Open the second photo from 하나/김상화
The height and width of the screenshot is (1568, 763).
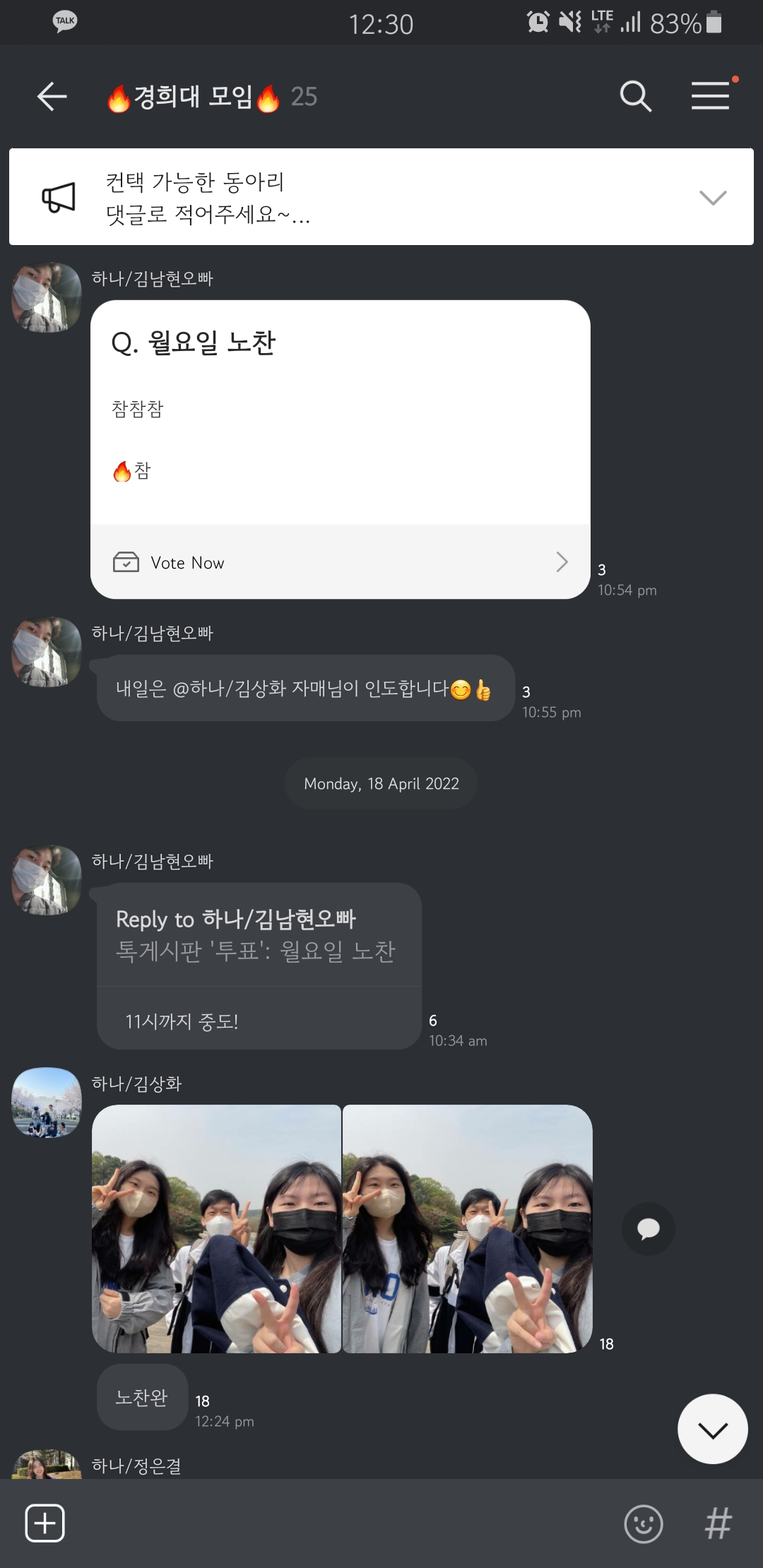pos(467,1229)
